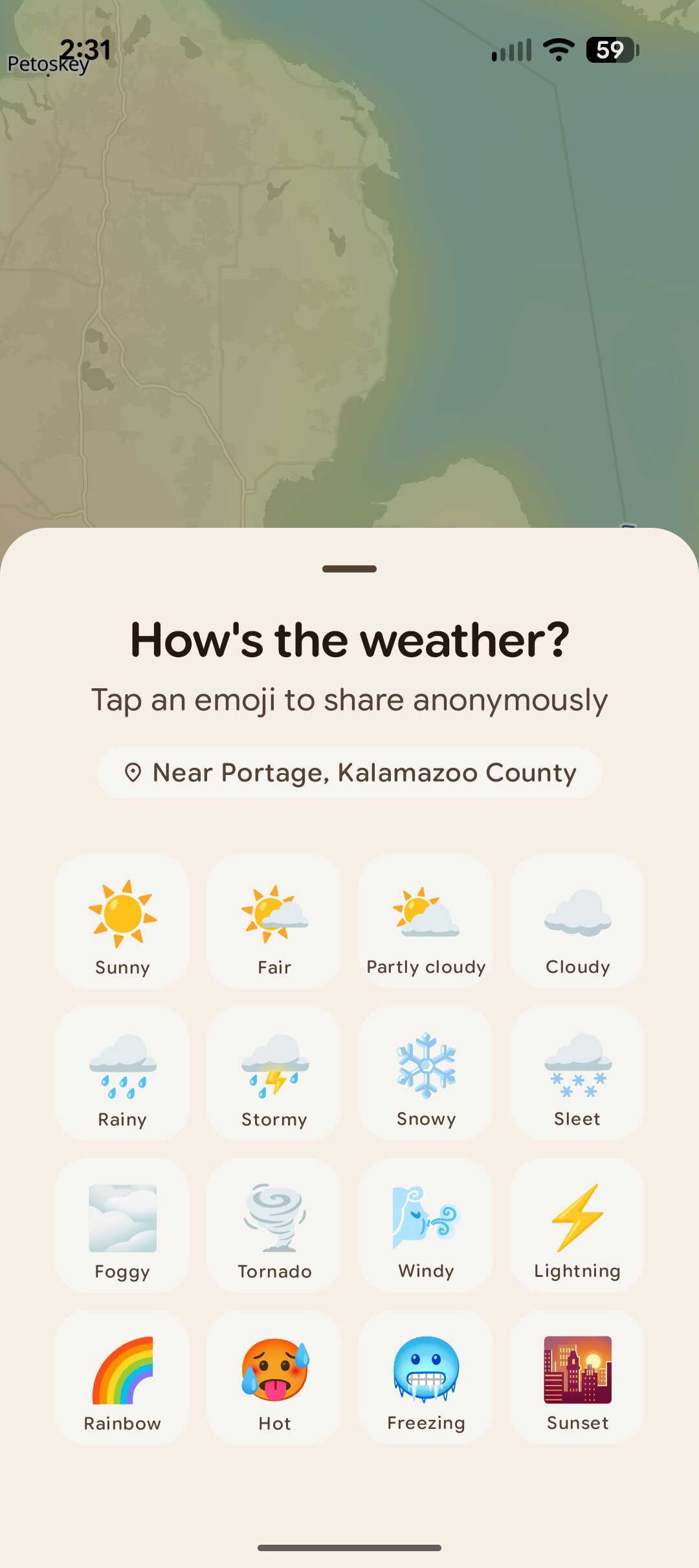Tap the Fair weather icon
This screenshot has height=1568, width=699.
coord(274,919)
